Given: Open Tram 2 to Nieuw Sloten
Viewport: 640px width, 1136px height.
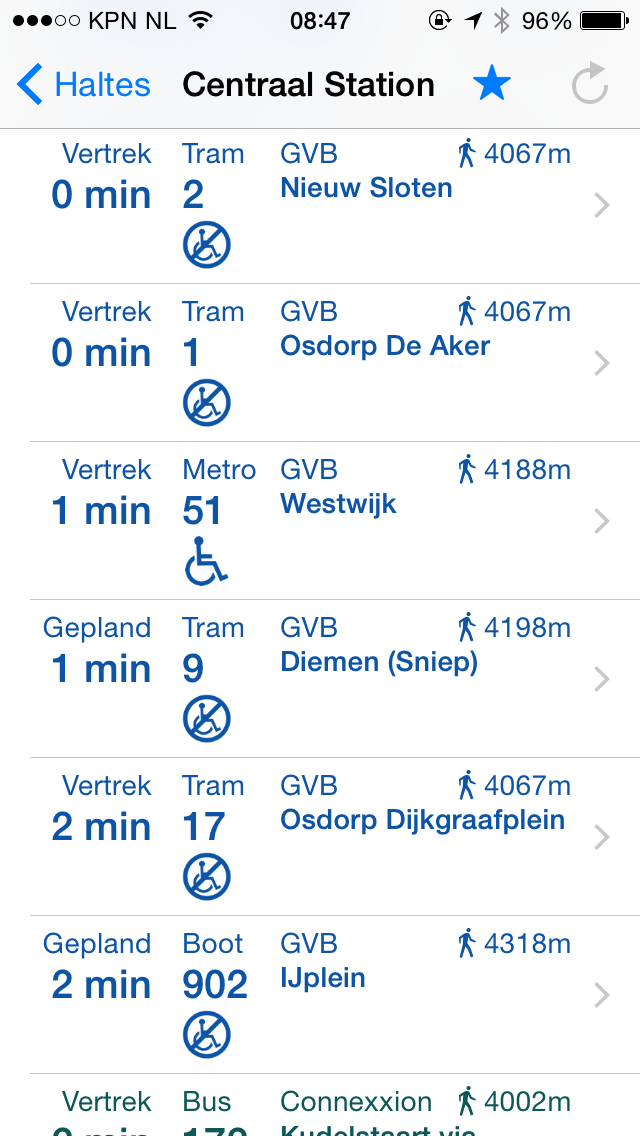Looking at the screenshot, I should (320, 206).
